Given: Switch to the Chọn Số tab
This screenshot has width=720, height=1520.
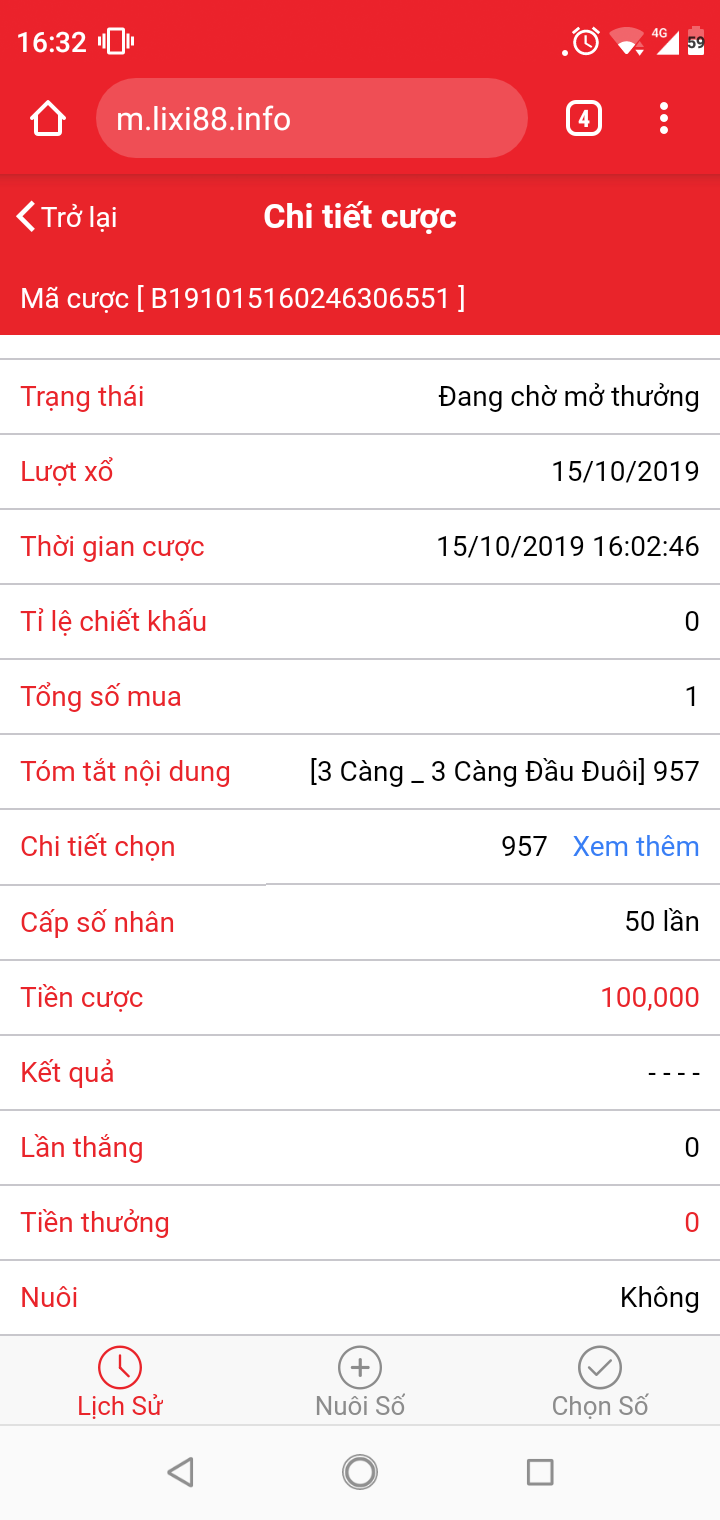Looking at the screenshot, I should (600, 1382).
